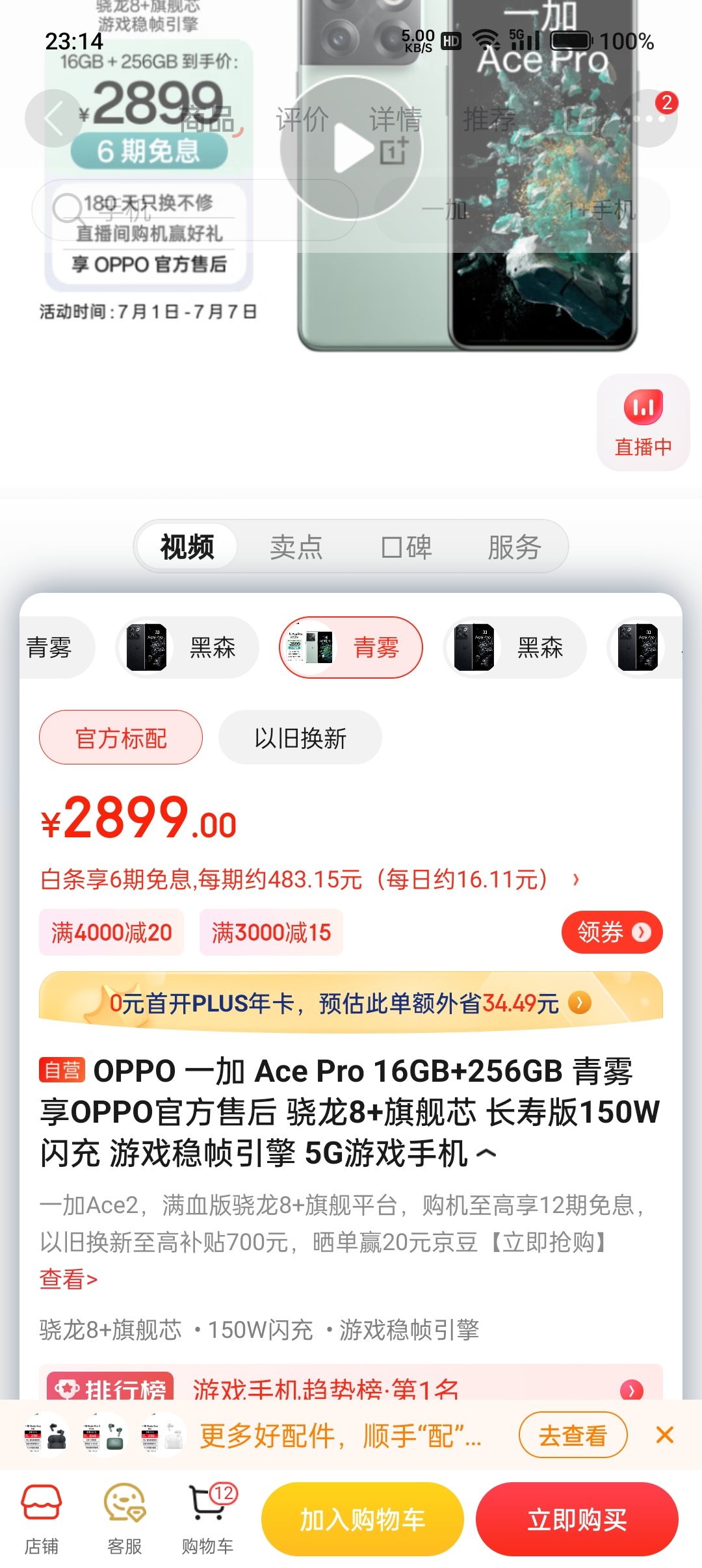Play the product video

point(351,148)
